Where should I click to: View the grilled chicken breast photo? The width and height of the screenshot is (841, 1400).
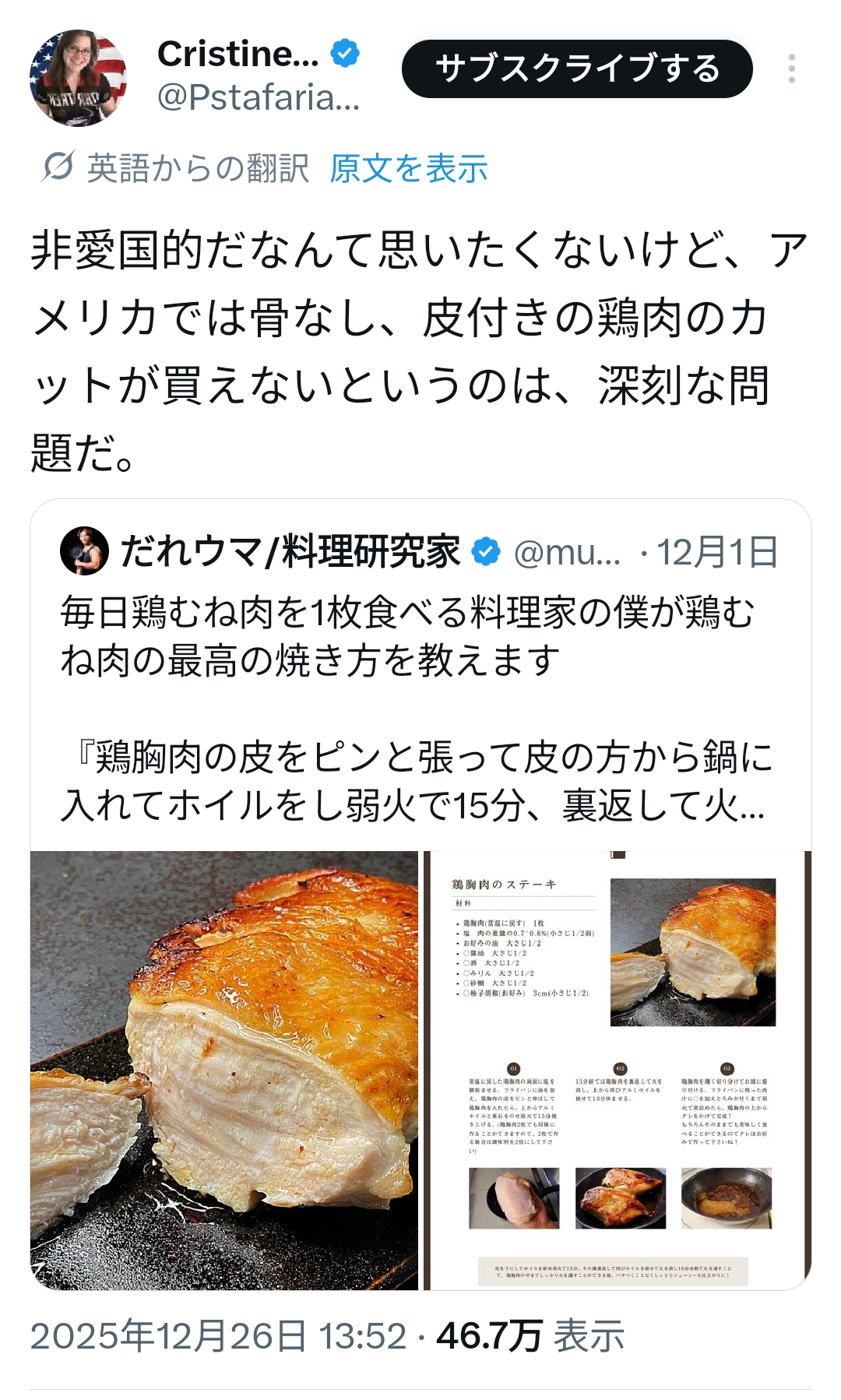click(x=224, y=1070)
